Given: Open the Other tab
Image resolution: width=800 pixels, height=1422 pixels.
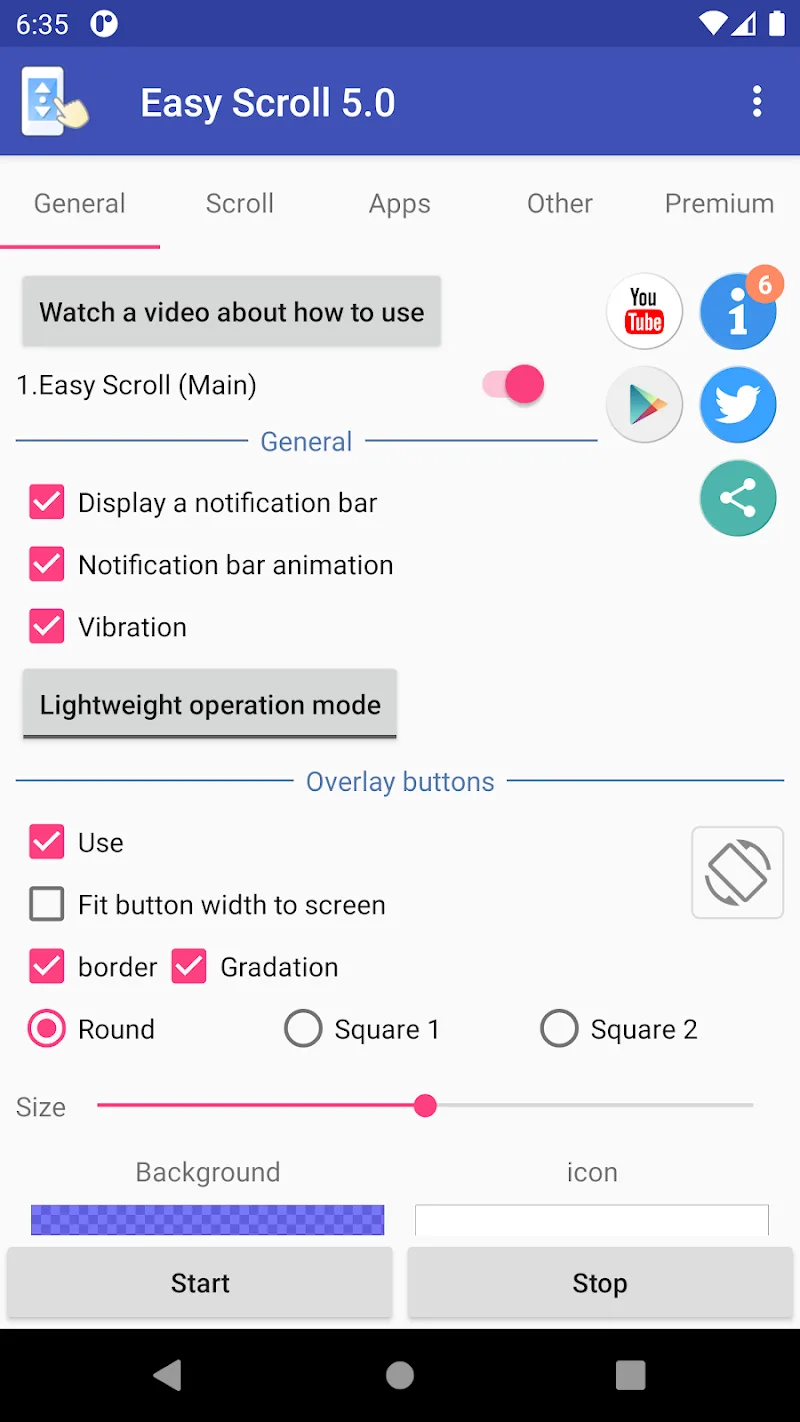Looking at the screenshot, I should 560,204.
